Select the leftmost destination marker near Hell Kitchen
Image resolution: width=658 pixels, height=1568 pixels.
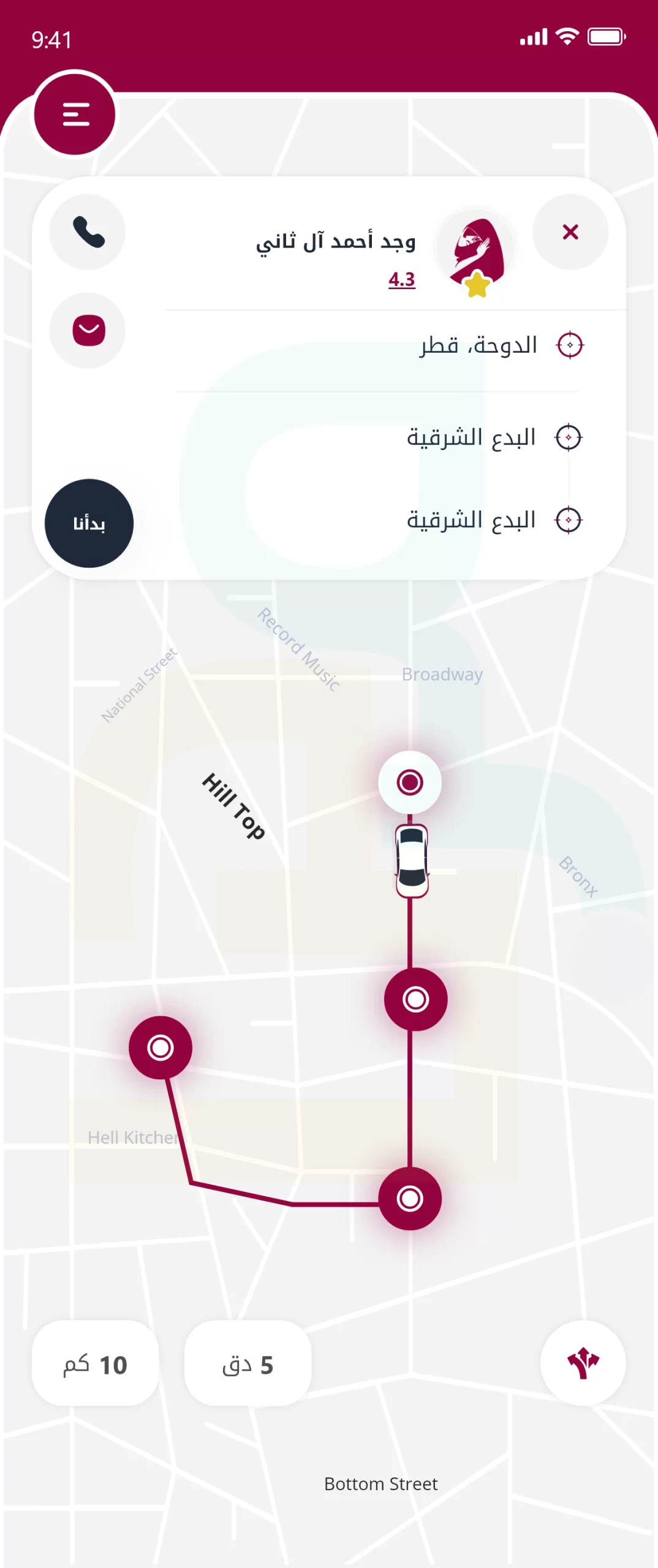[159, 1047]
